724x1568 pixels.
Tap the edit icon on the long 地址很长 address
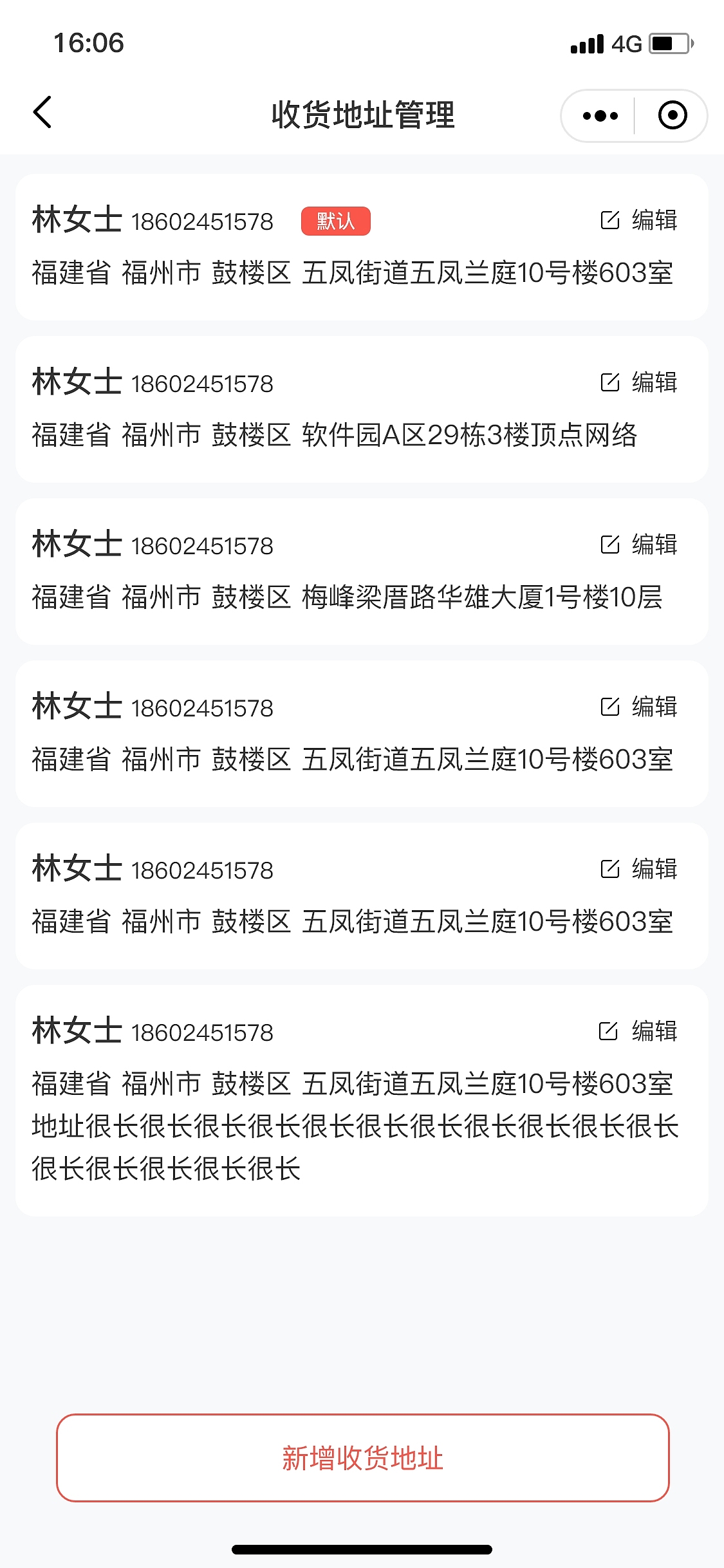click(x=609, y=1032)
